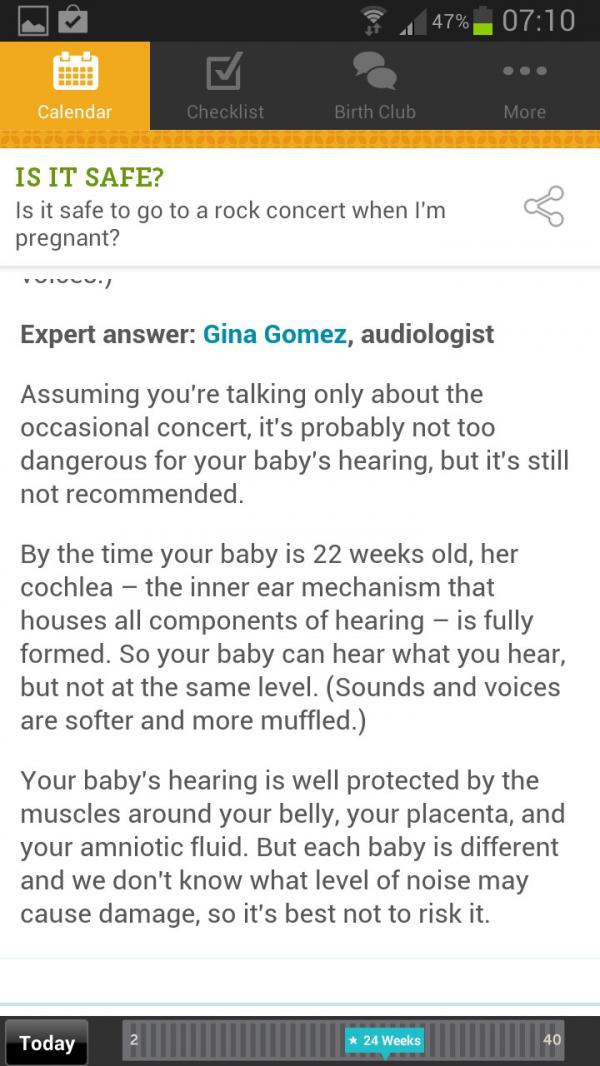This screenshot has width=600, height=1066.
Task: Switch to the Calendar tab
Action: [75, 86]
